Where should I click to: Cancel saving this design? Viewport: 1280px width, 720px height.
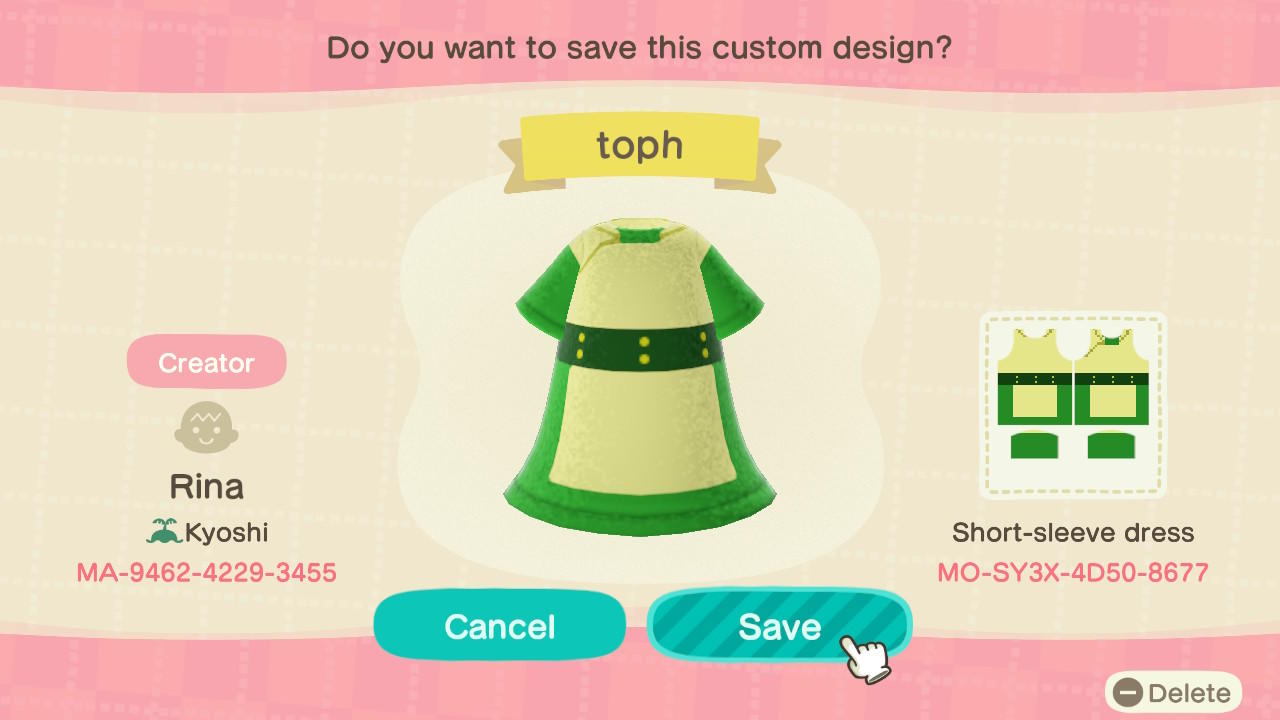pos(499,626)
